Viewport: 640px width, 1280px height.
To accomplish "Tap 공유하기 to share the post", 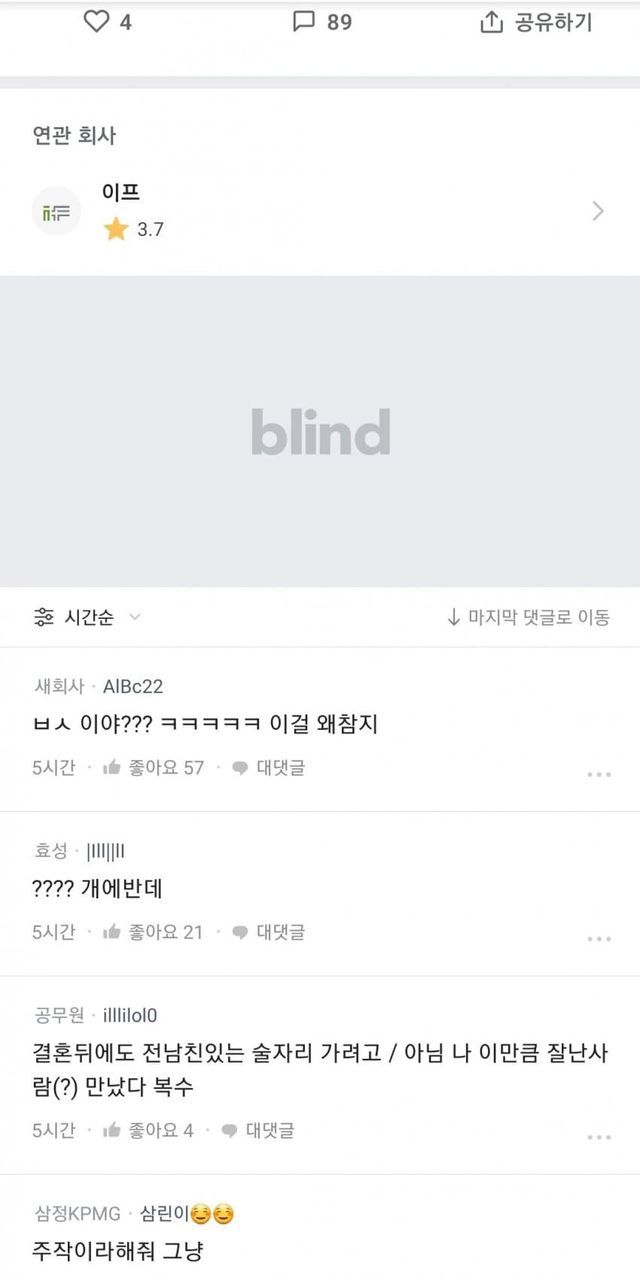I will coord(536,22).
